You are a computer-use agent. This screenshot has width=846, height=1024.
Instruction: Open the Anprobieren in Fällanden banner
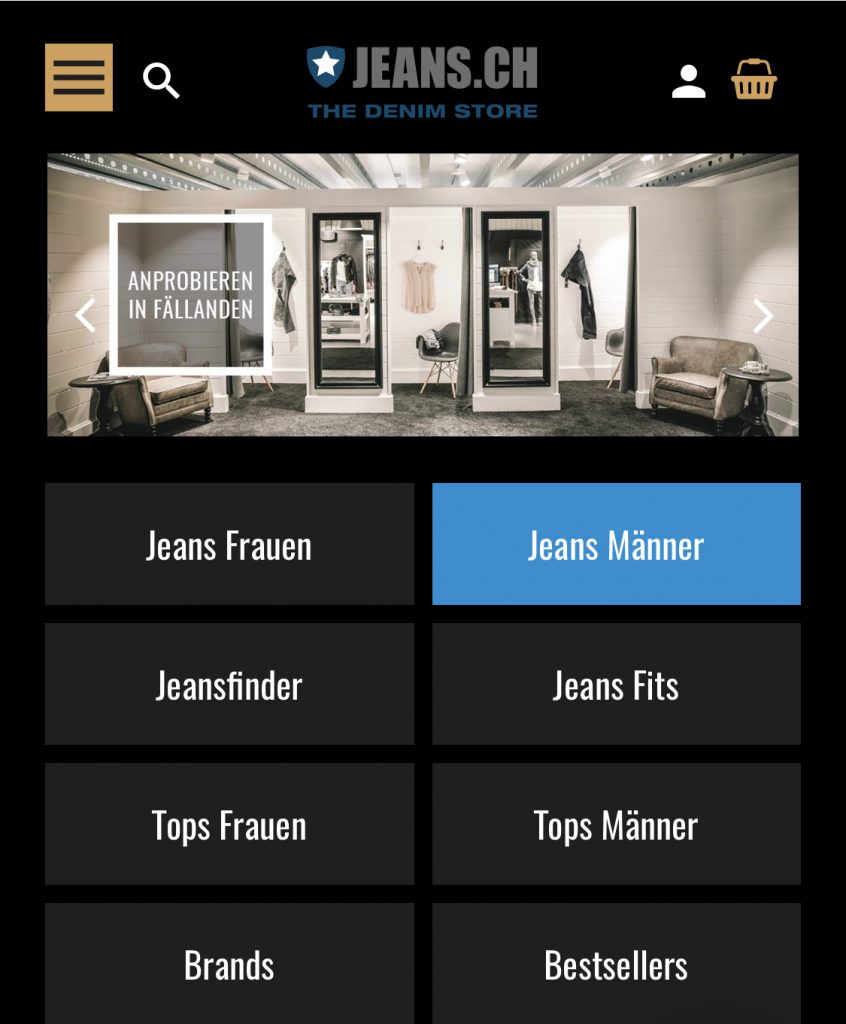click(x=190, y=295)
